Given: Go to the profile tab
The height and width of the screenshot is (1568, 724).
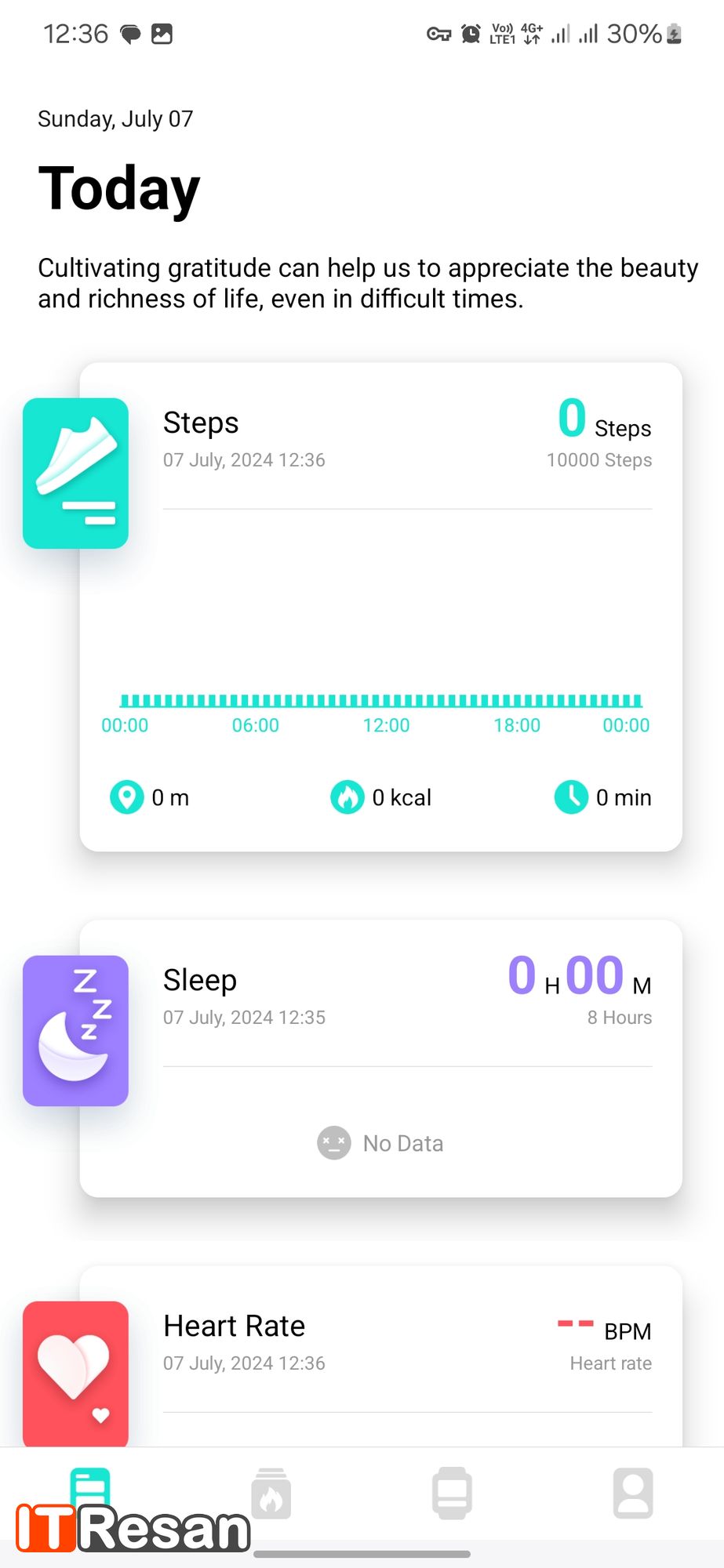Looking at the screenshot, I should pyautogui.click(x=632, y=1494).
